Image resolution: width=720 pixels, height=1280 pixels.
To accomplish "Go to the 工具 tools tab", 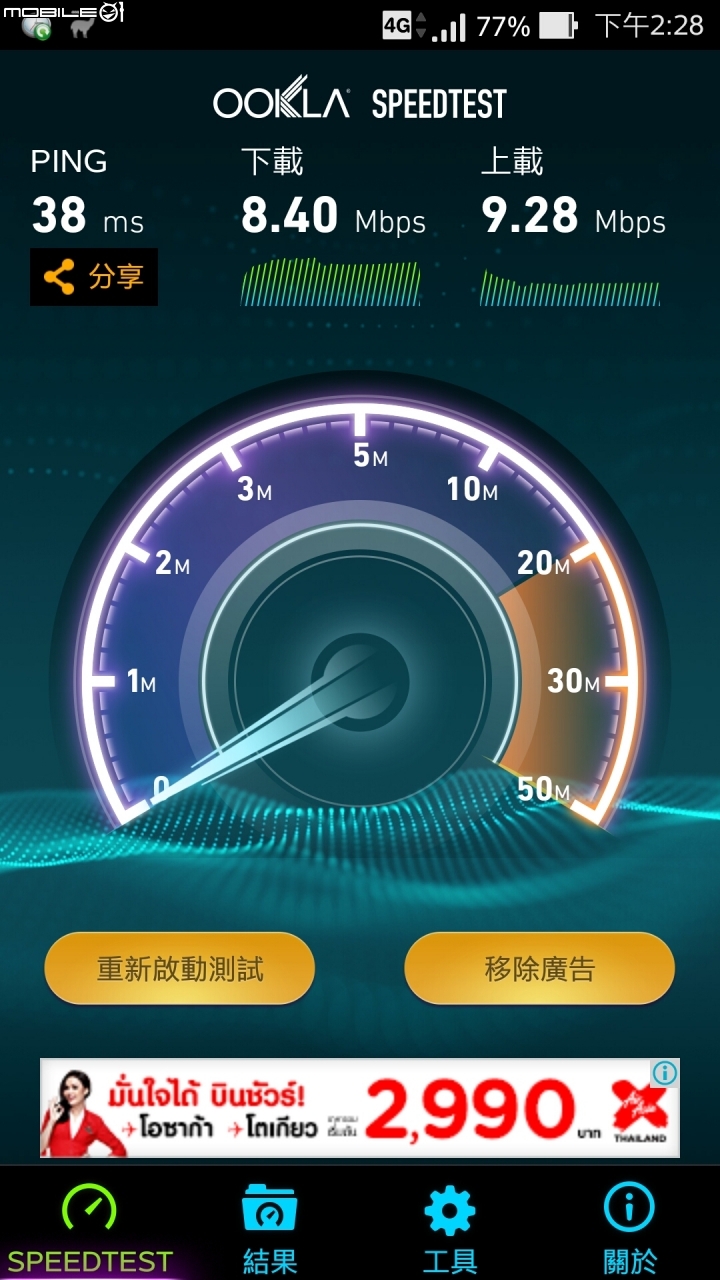I will (450, 1228).
